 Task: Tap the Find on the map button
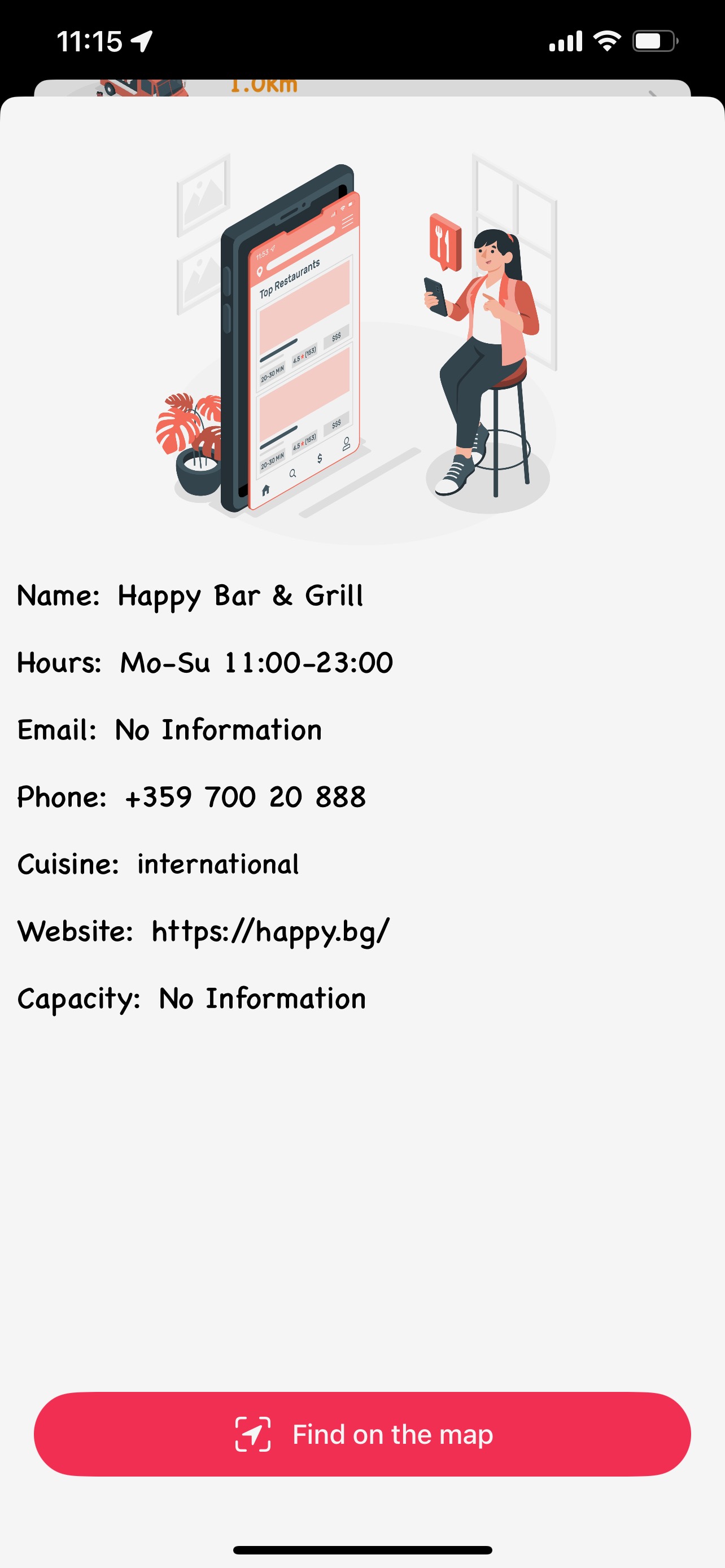coord(362,1434)
